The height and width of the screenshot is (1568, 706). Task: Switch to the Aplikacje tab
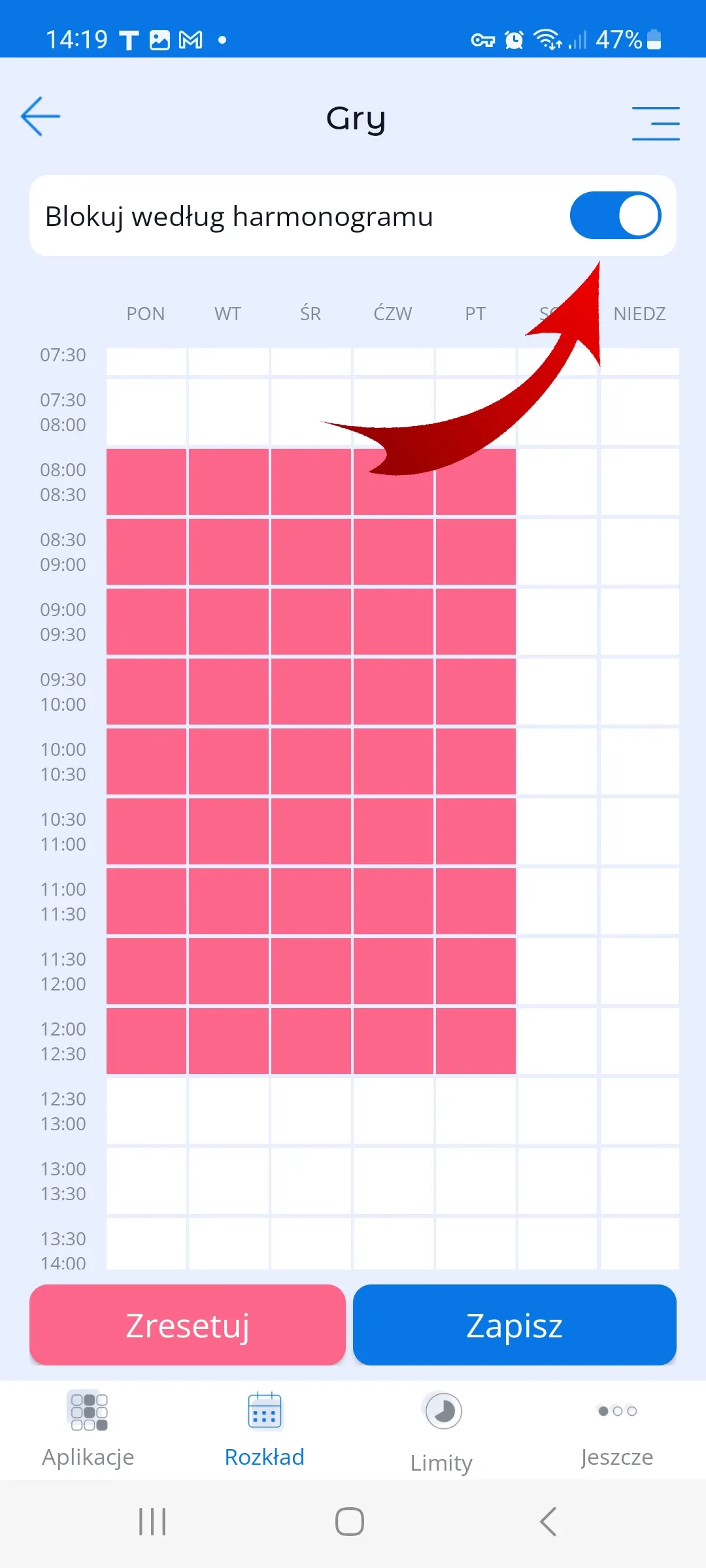[88, 1428]
